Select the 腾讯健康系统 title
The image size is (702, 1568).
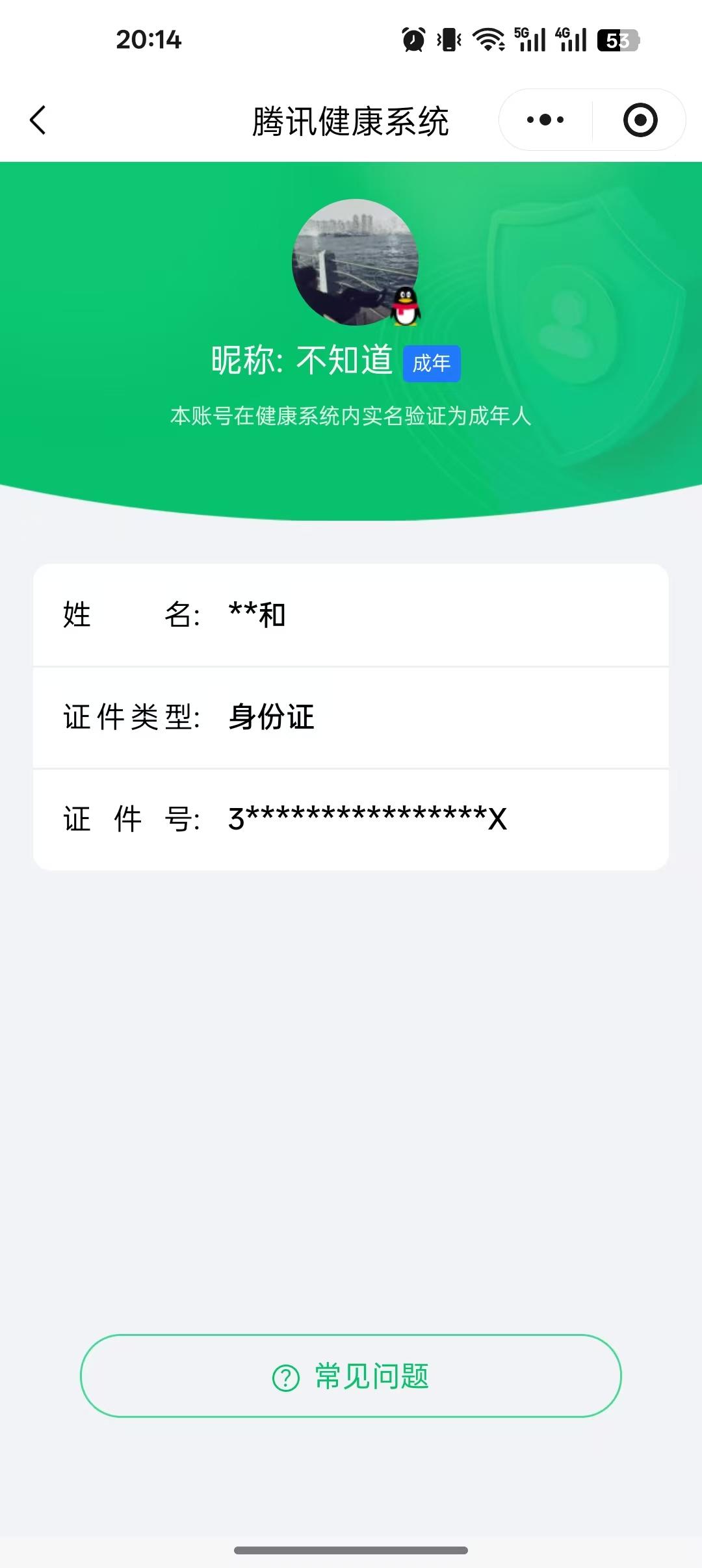pos(351,121)
